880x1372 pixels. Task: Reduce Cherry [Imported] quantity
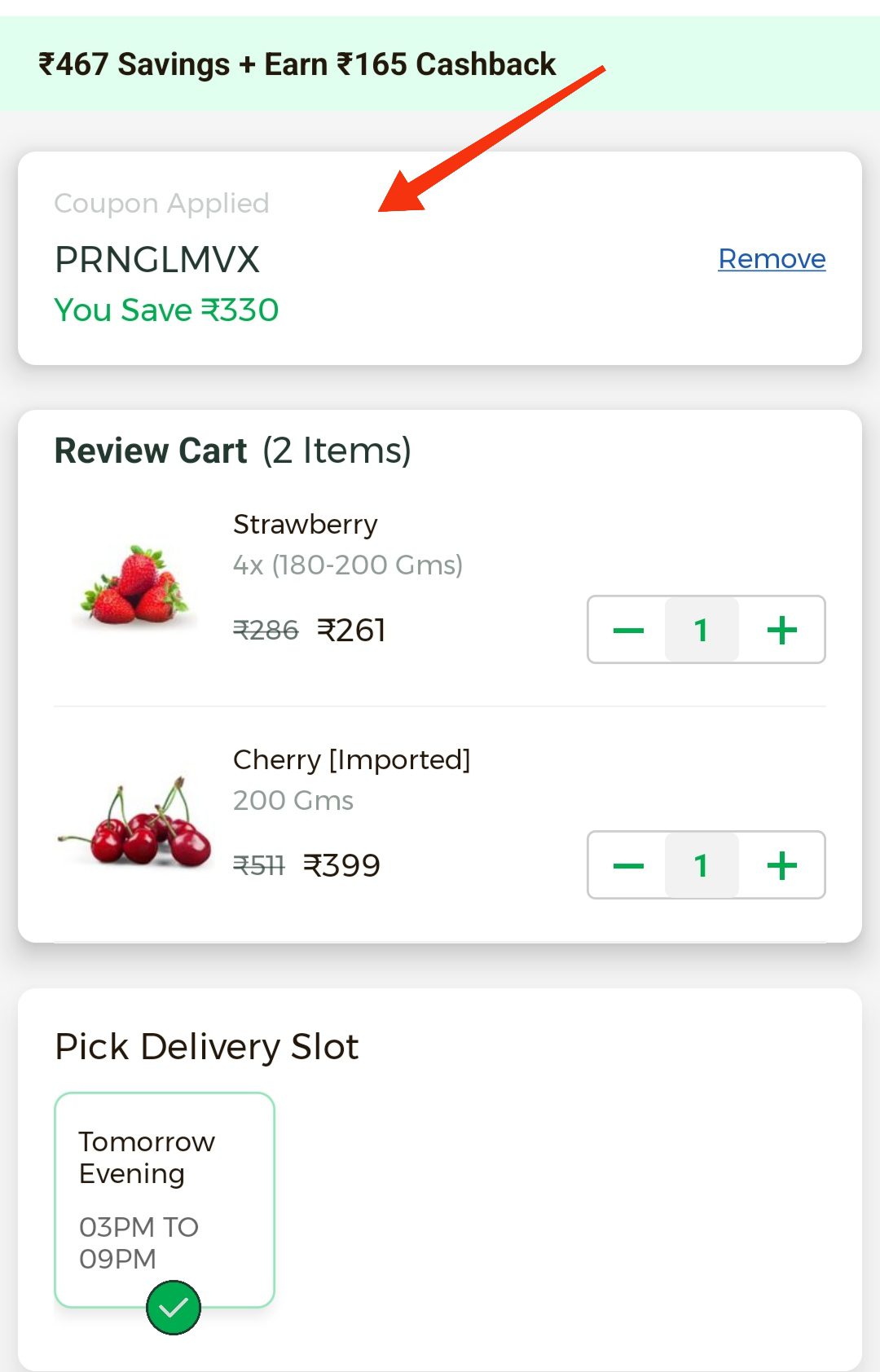[628, 865]
